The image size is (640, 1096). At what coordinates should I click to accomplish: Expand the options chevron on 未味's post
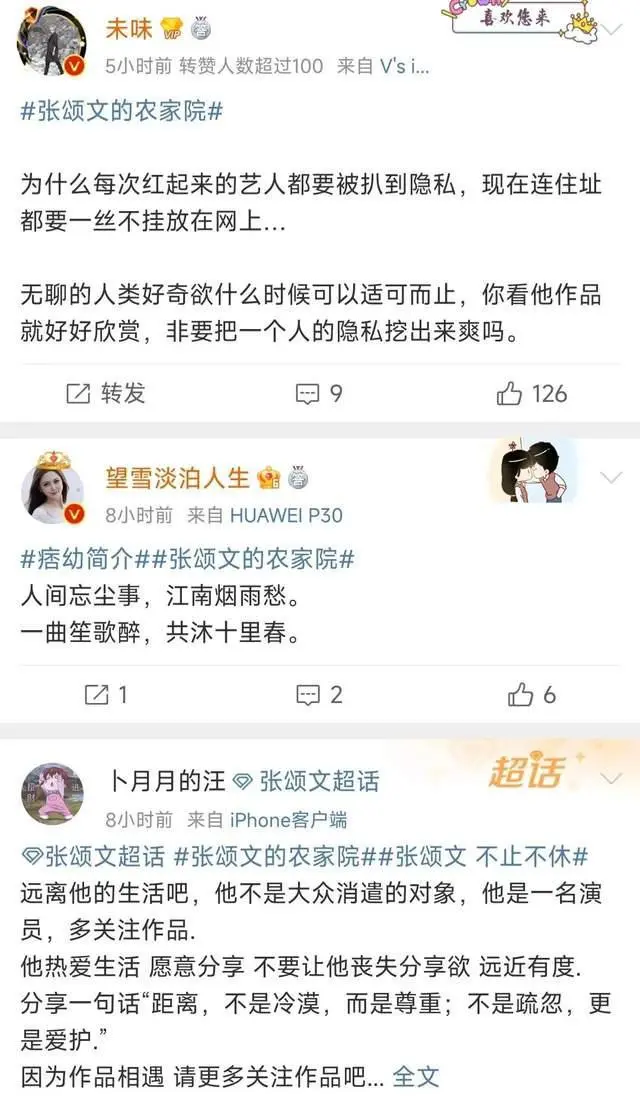tap(610, 32)
